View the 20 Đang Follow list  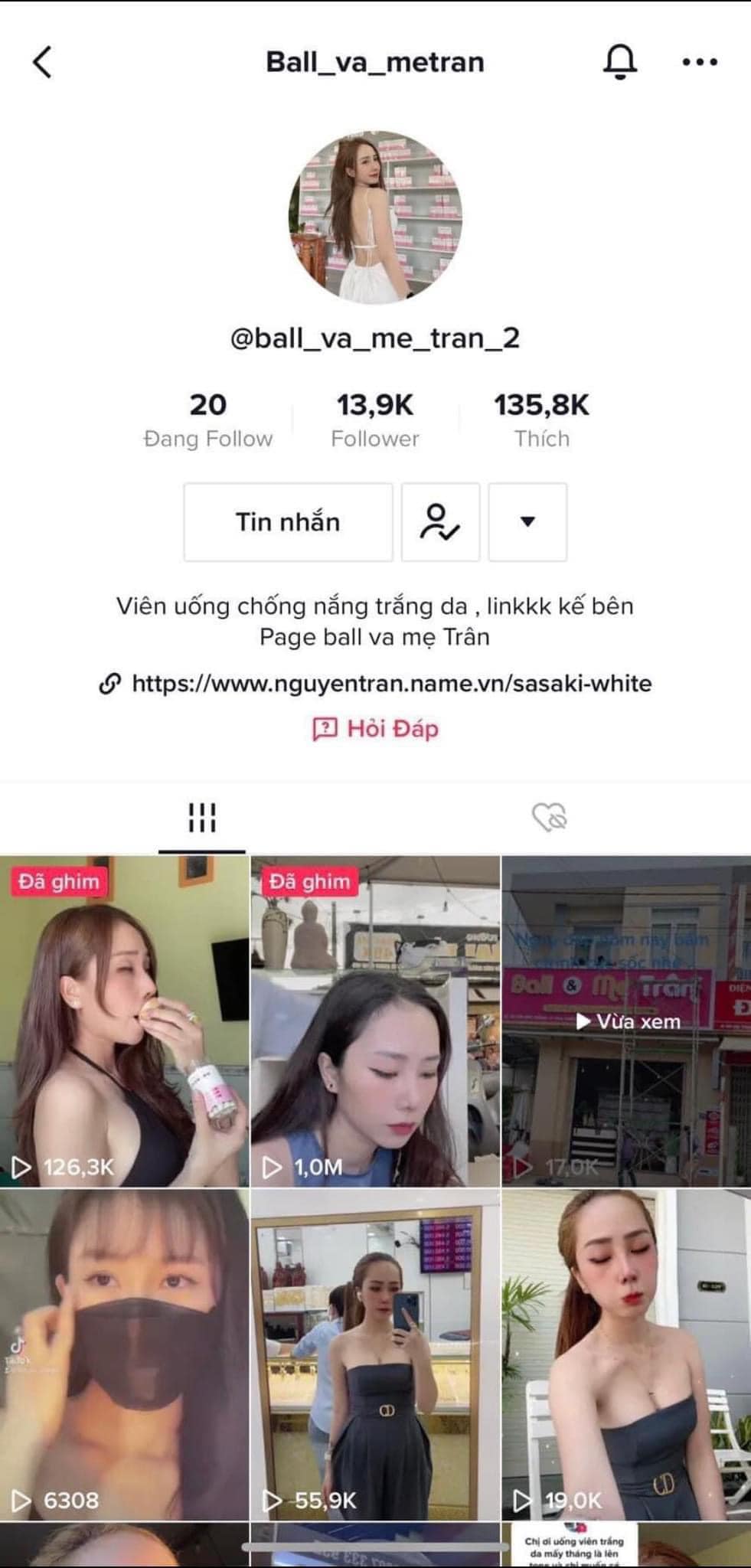[x=208, y=420]
